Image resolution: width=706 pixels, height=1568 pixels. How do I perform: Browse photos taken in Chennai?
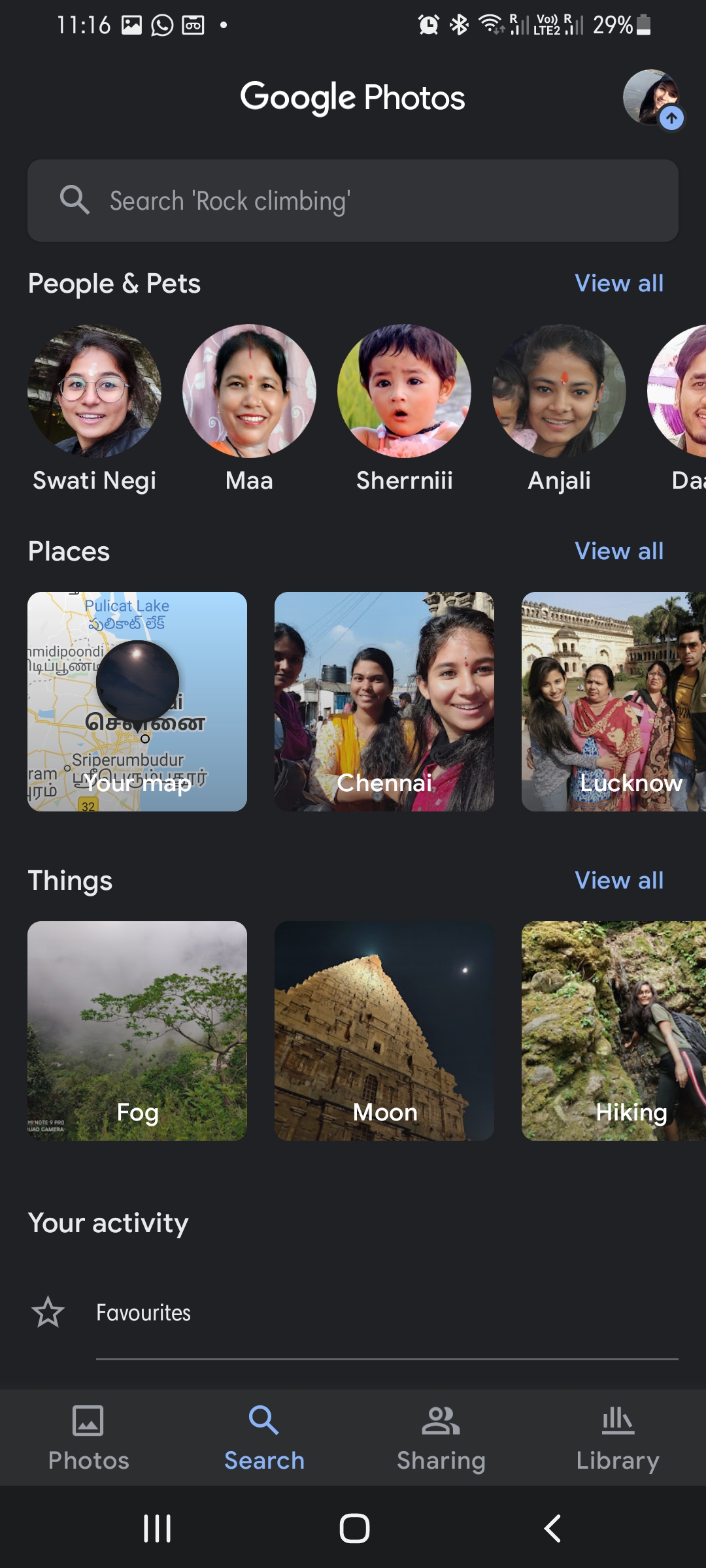(x=384, y=702)
